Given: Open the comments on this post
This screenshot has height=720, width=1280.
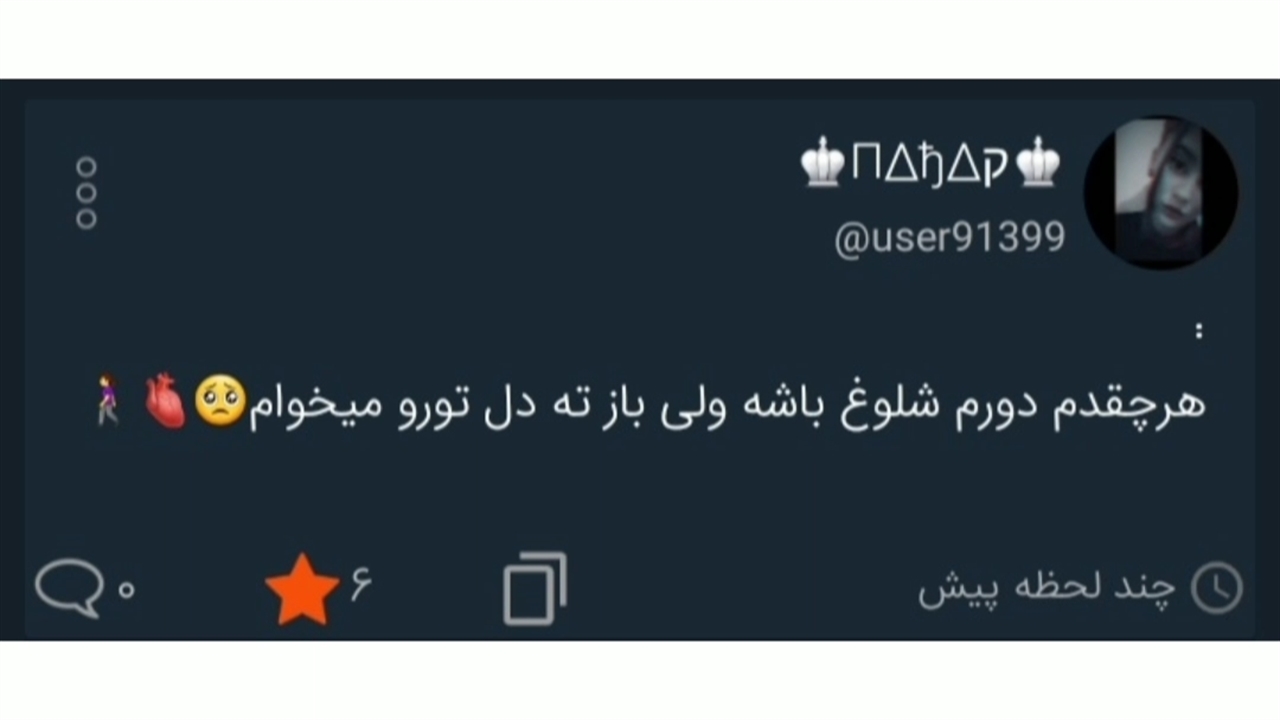Looking at the screenshot, I should tap(68, 587).
